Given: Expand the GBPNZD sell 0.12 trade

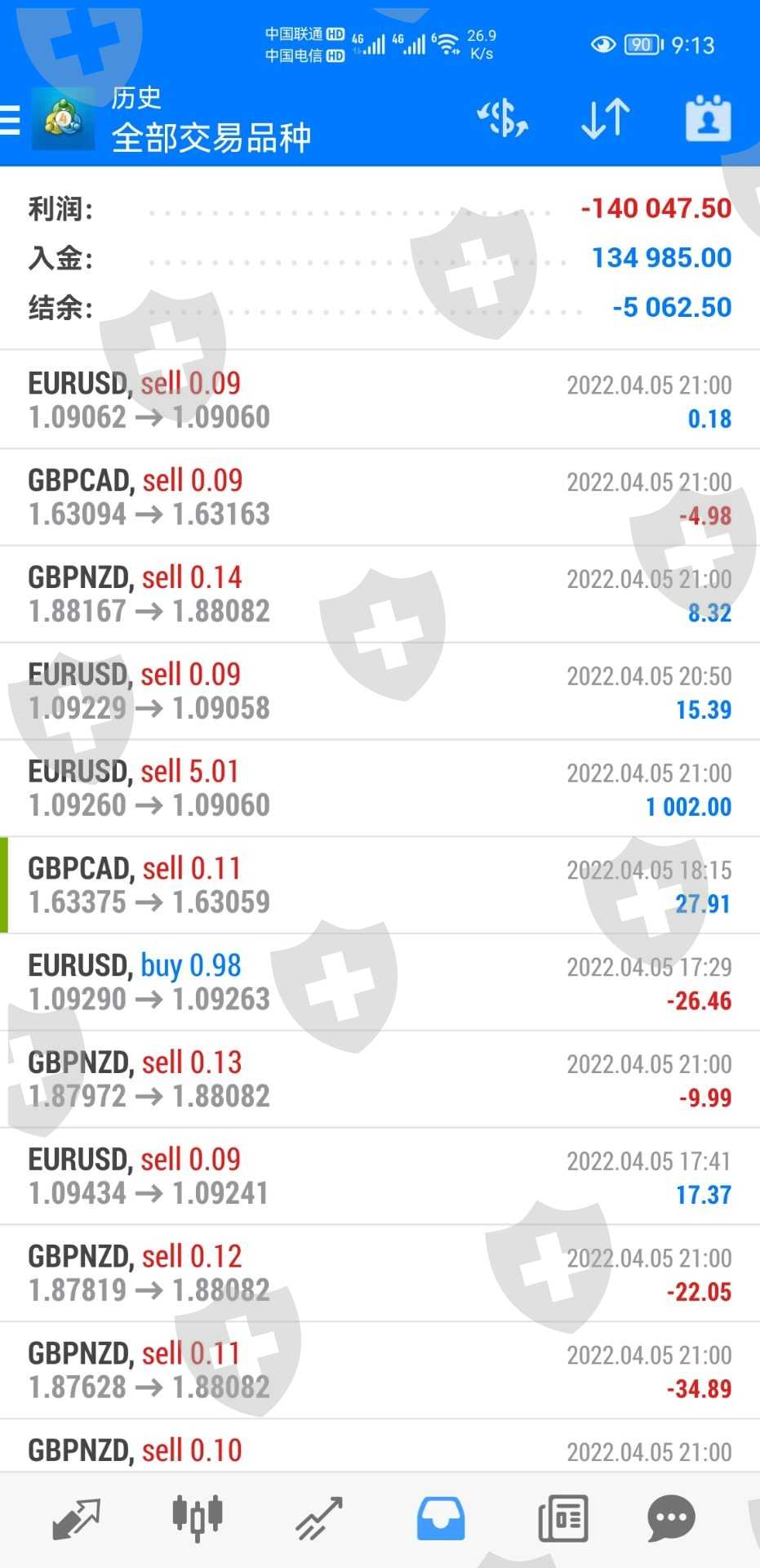Looking at the screenshot, I should [x=380, y=1273].
